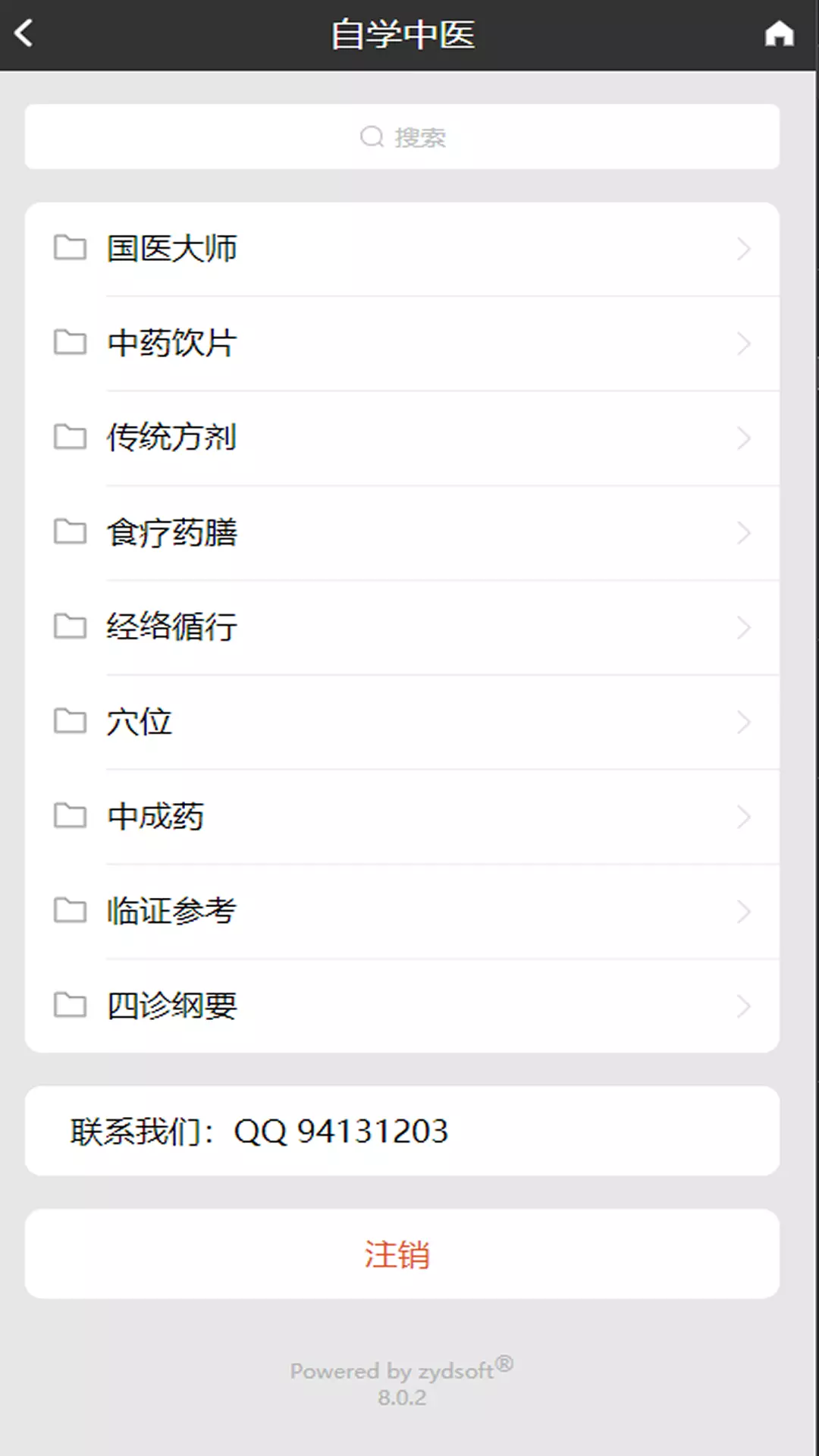This screenshot has width=819, height=1456.
Task: Go back using the top-left arrow
Action: pos(24,34)
